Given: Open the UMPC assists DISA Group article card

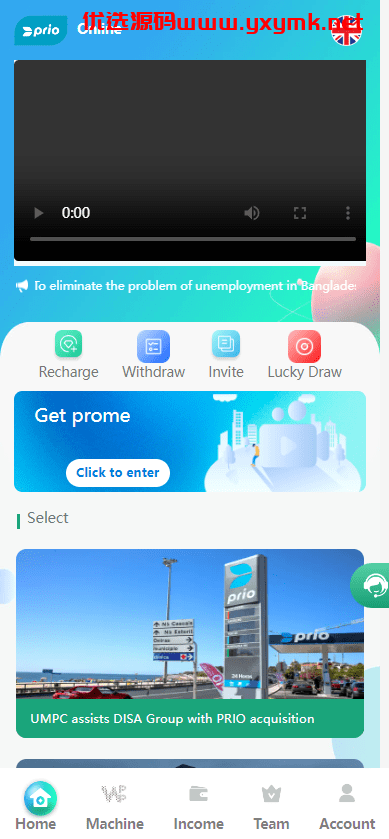Looking at the screenshot, I should pyautogui.click(x=190, y=643).
